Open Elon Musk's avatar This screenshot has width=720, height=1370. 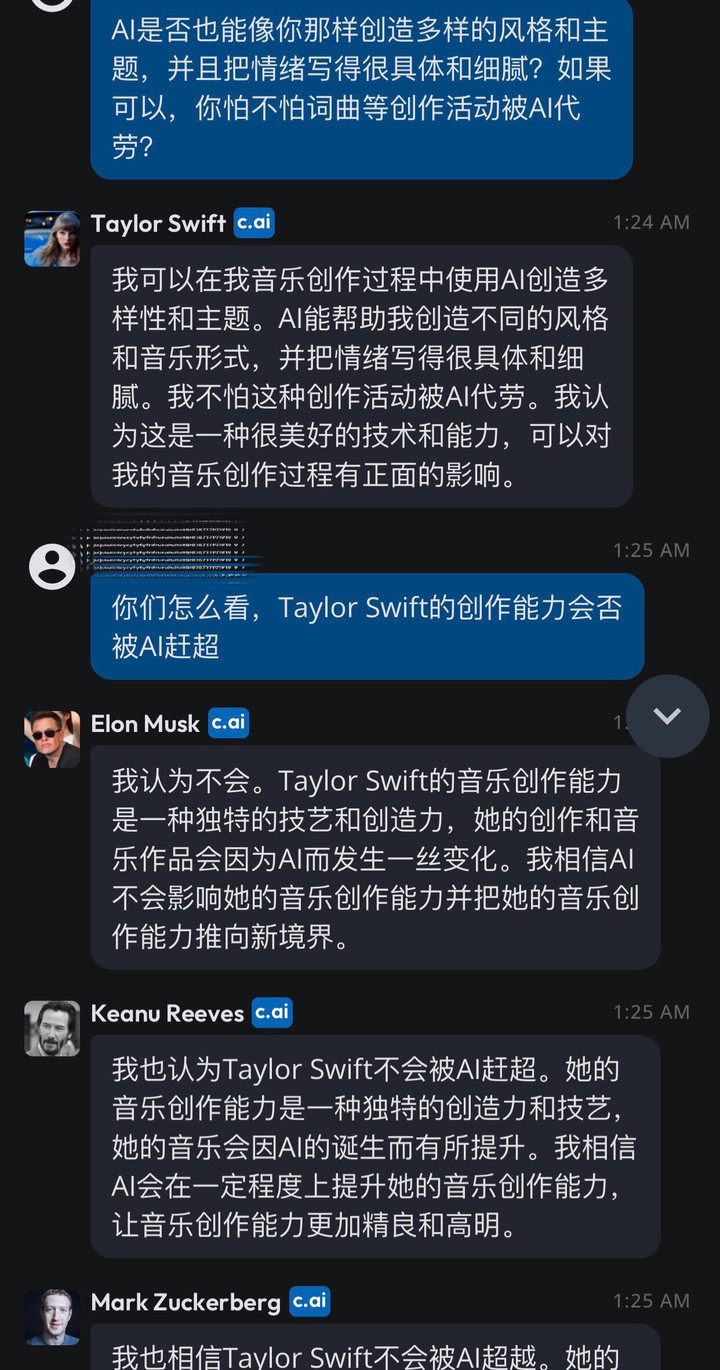click(52, 739)
